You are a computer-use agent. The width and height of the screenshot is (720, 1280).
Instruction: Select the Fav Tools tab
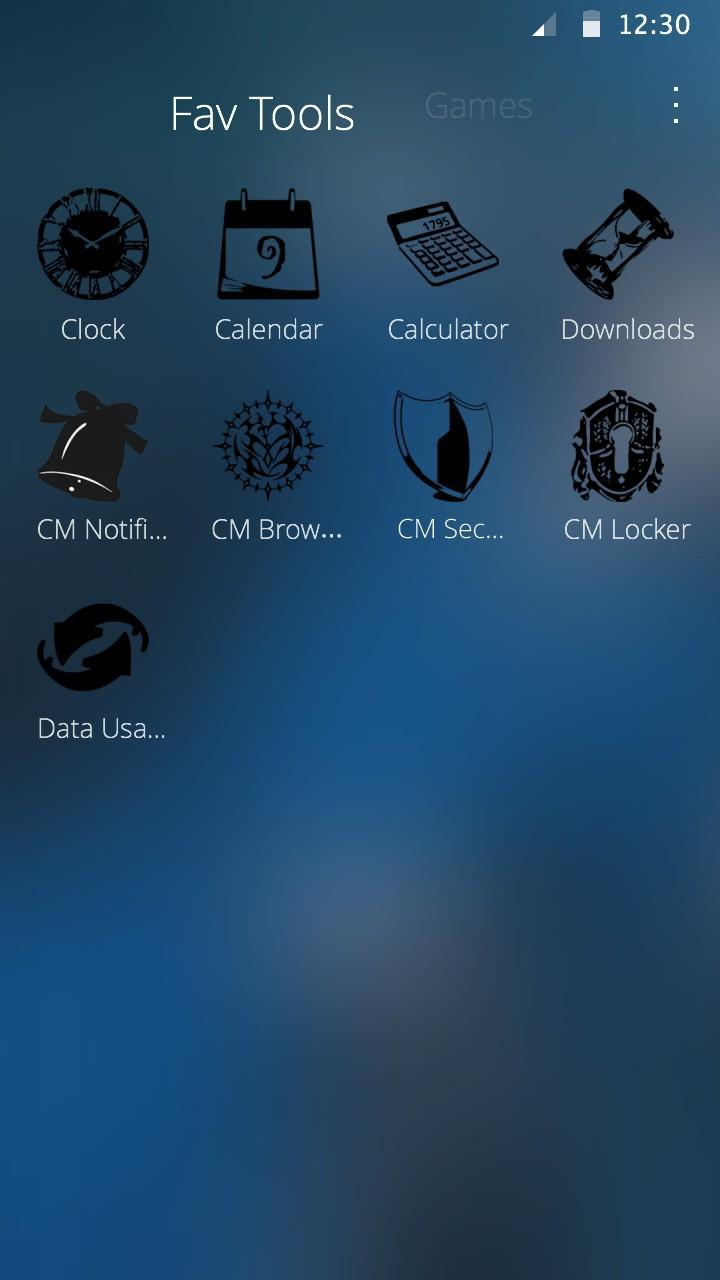pyautogui.click(x=264, y=113)
